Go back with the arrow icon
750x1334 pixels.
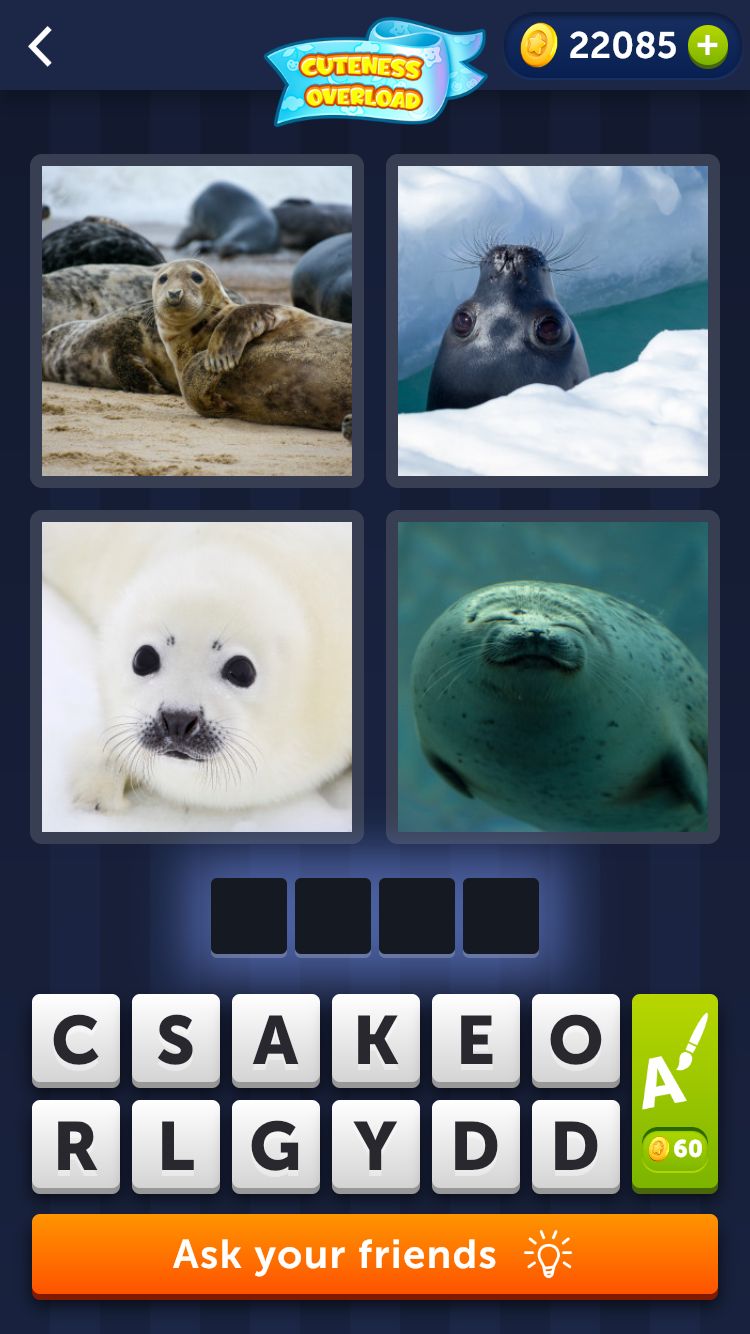tap(40, 47)
